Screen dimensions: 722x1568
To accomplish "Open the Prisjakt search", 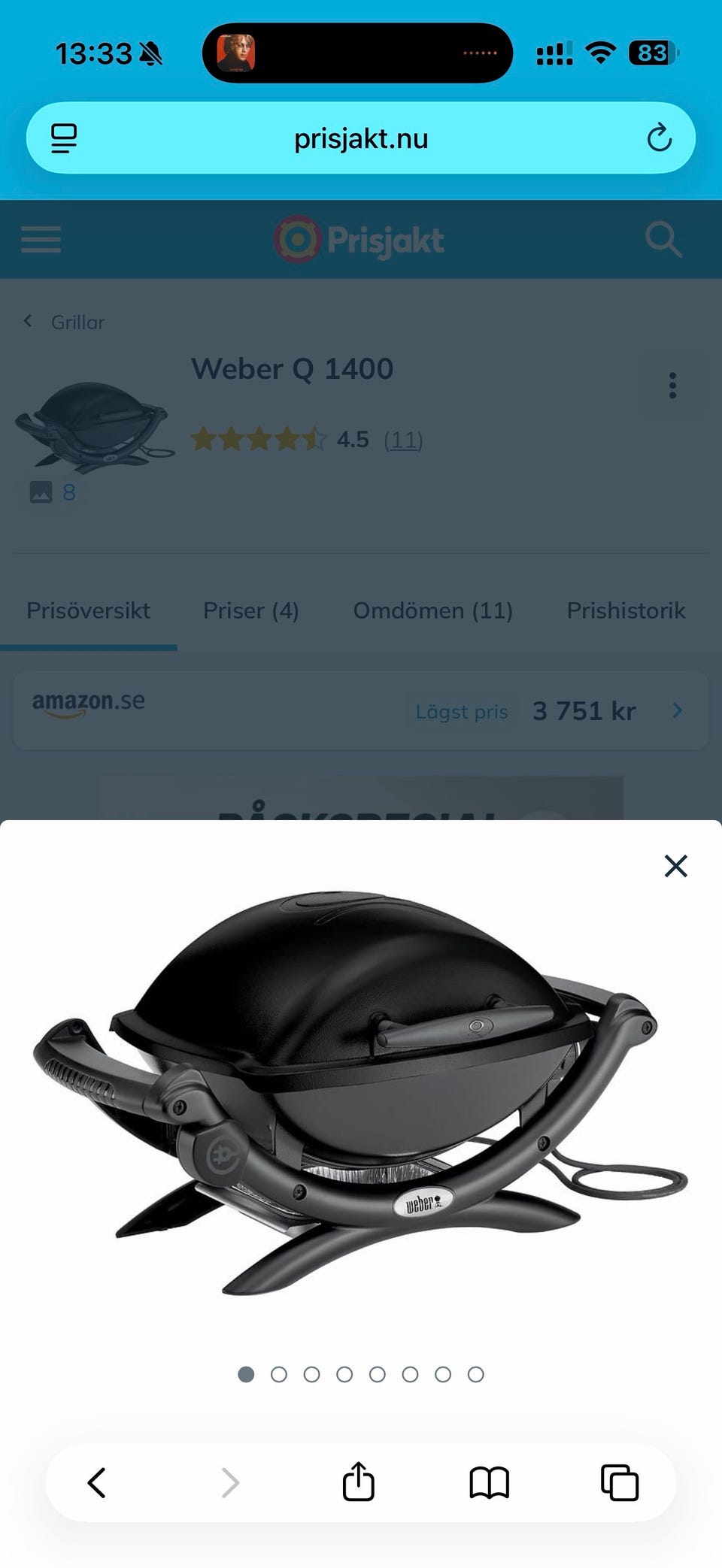I will click(x=663, y=240).
